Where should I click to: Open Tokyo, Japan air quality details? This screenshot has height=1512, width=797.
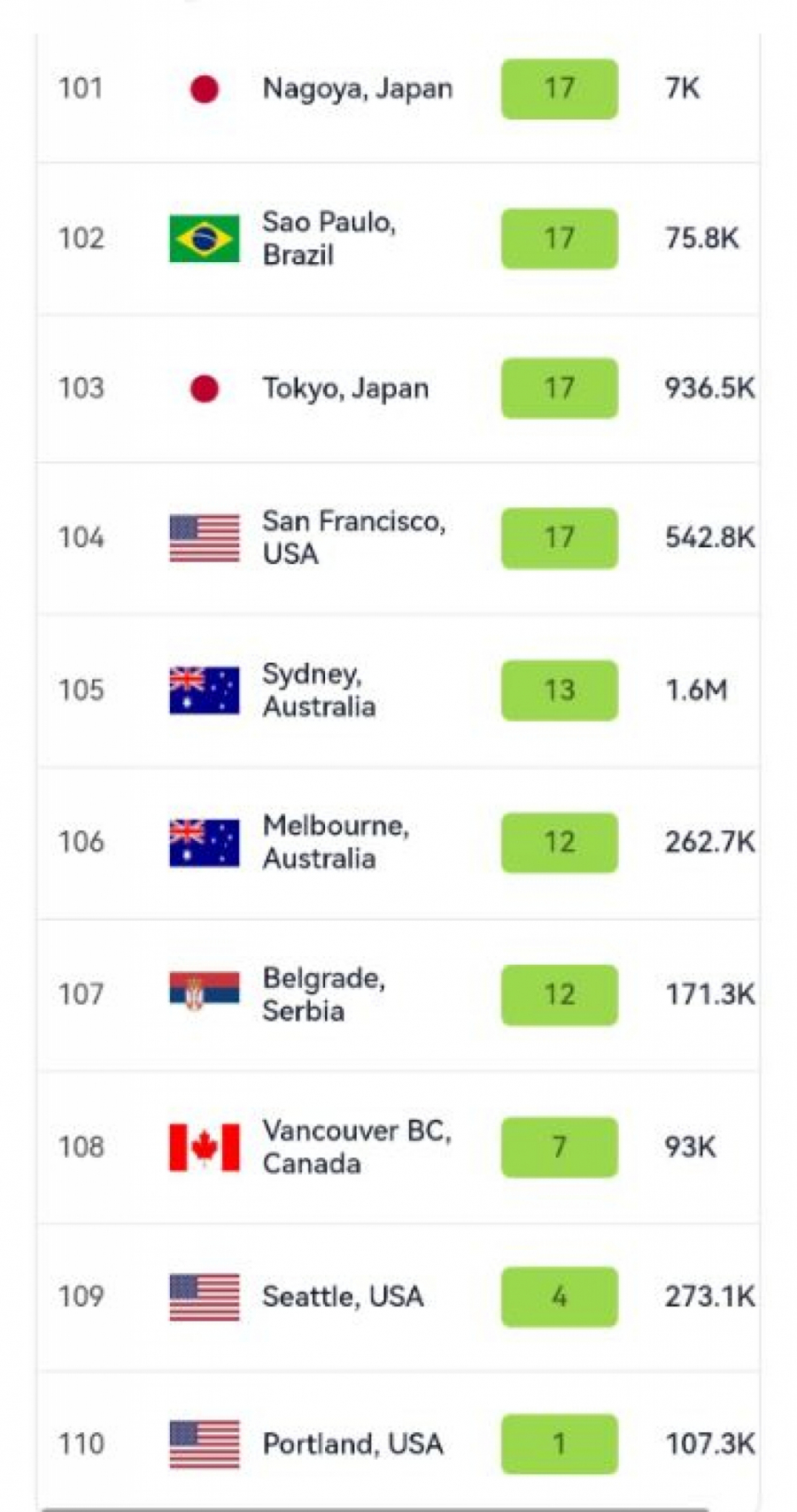pos(345,388)
